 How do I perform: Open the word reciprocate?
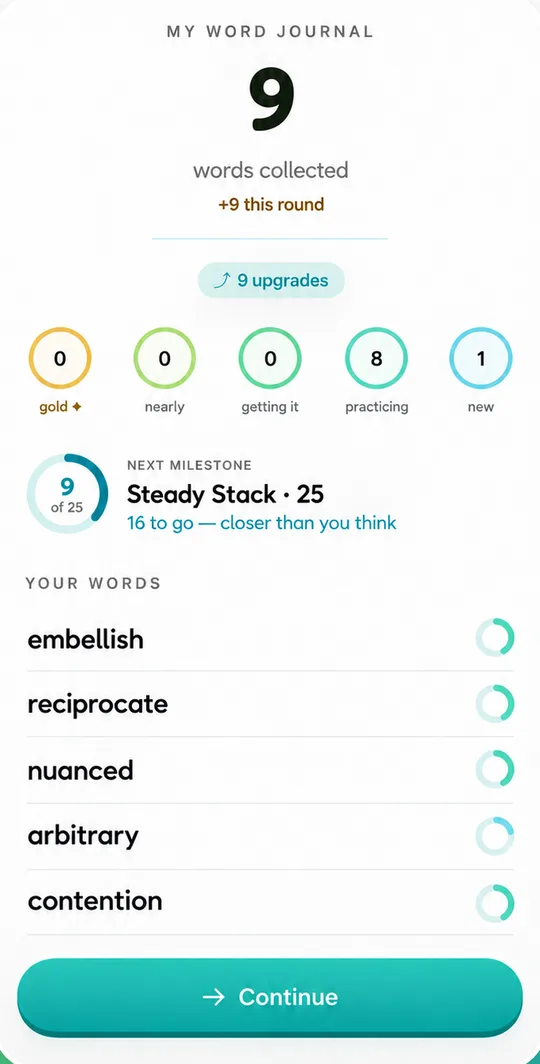tap(270, 704)
